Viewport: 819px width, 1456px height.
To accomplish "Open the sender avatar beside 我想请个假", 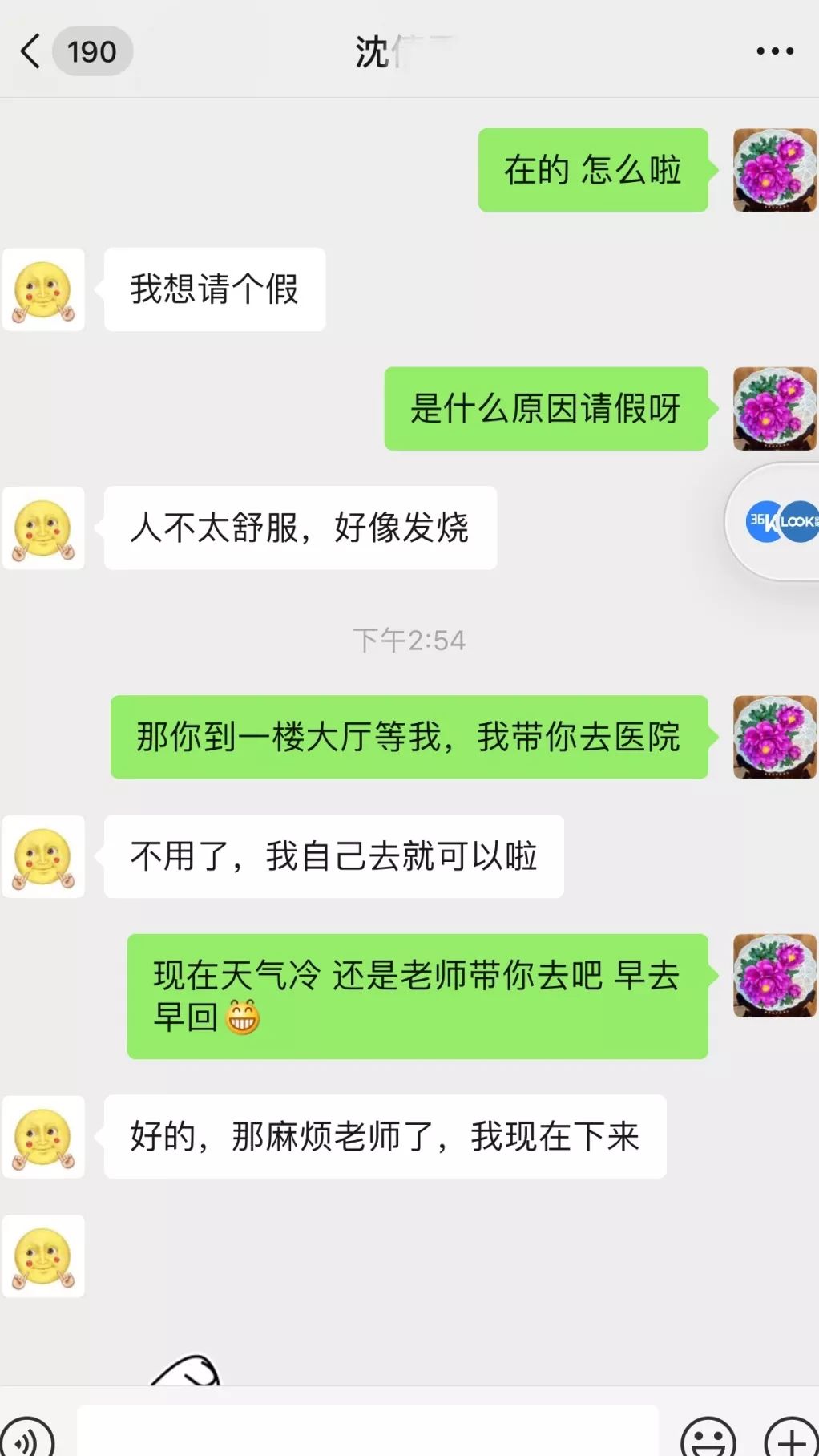I will pos(43,289).
